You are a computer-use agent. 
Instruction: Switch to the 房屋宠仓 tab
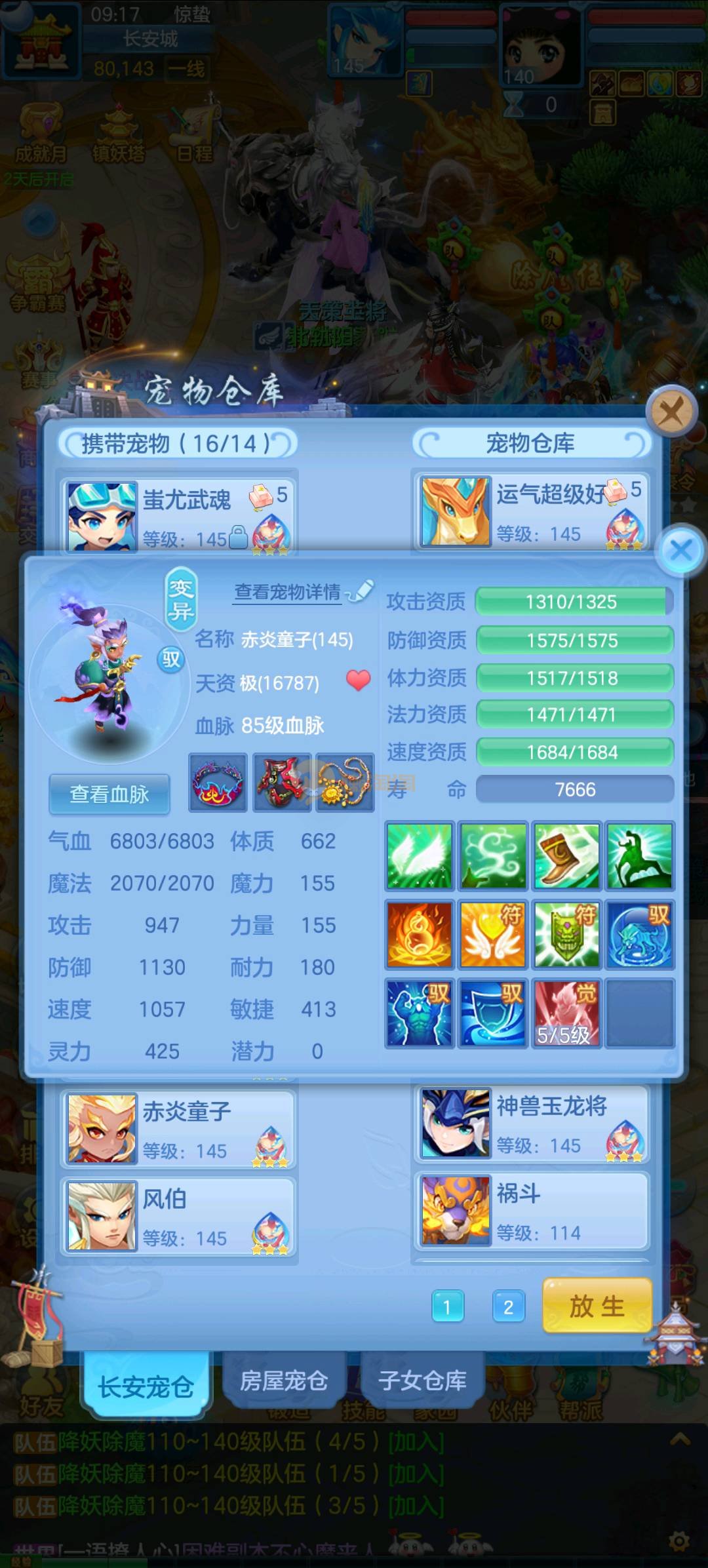point(284,1381)
